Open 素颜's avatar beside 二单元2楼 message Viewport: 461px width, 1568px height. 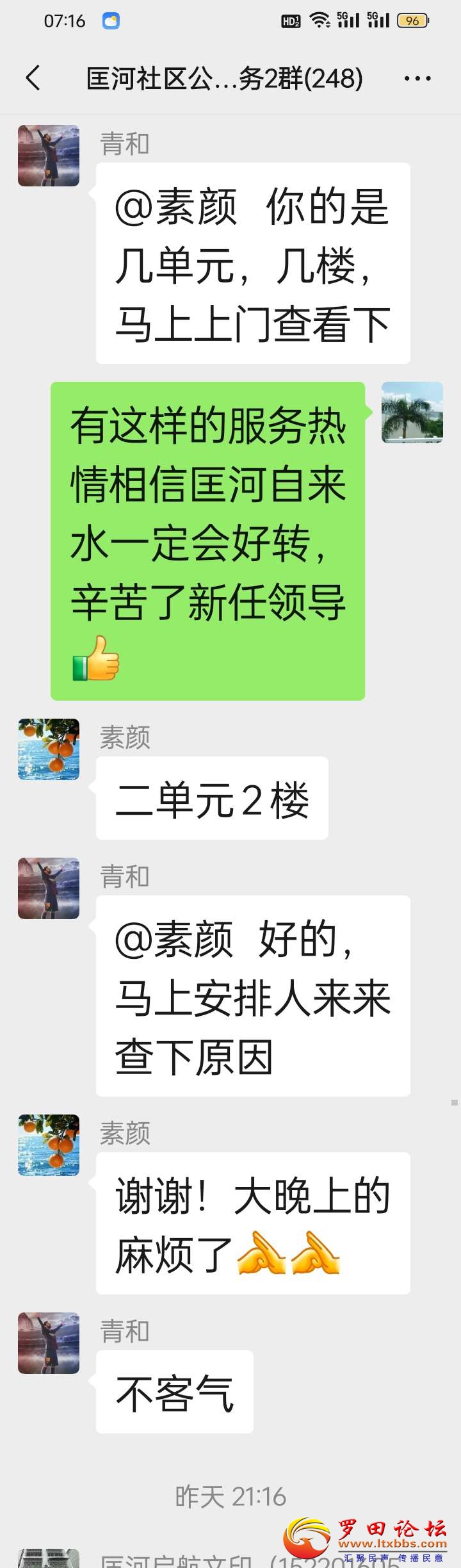49,749
